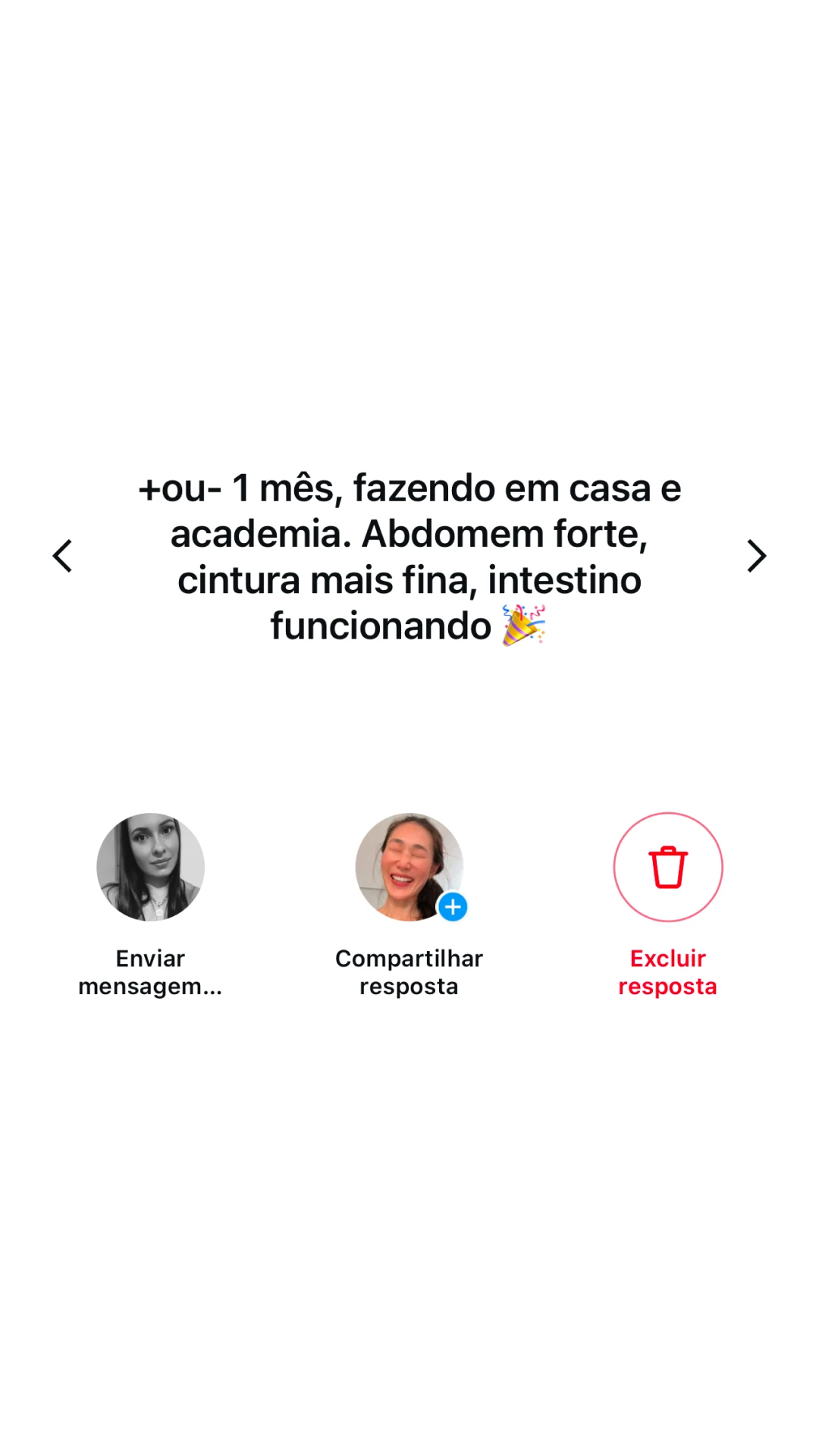Screen dimensions: 819x1456
Task: Click the red delete icon above Excluir resposta
Action: (667, 867)
